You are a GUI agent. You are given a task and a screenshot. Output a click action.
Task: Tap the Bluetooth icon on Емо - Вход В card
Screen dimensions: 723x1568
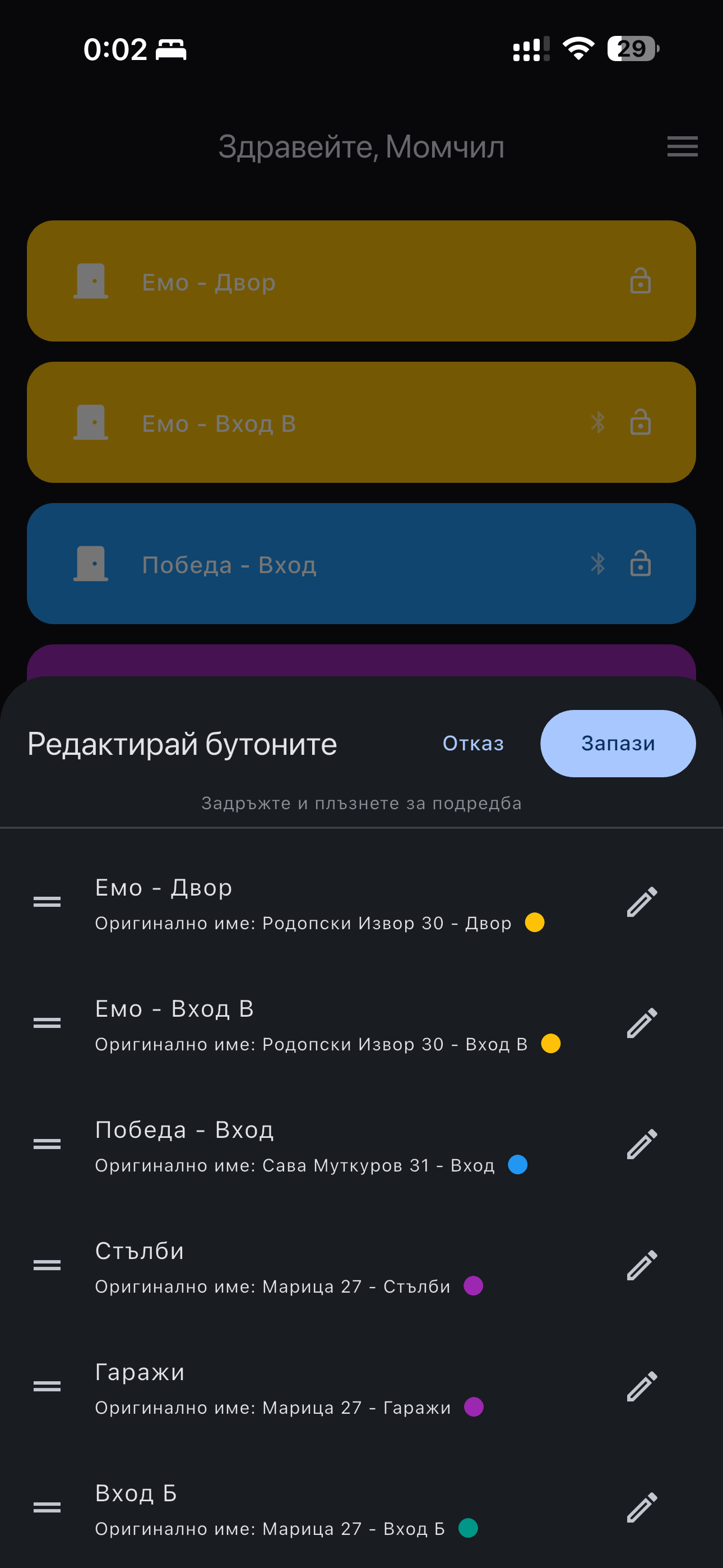[598, 422]
